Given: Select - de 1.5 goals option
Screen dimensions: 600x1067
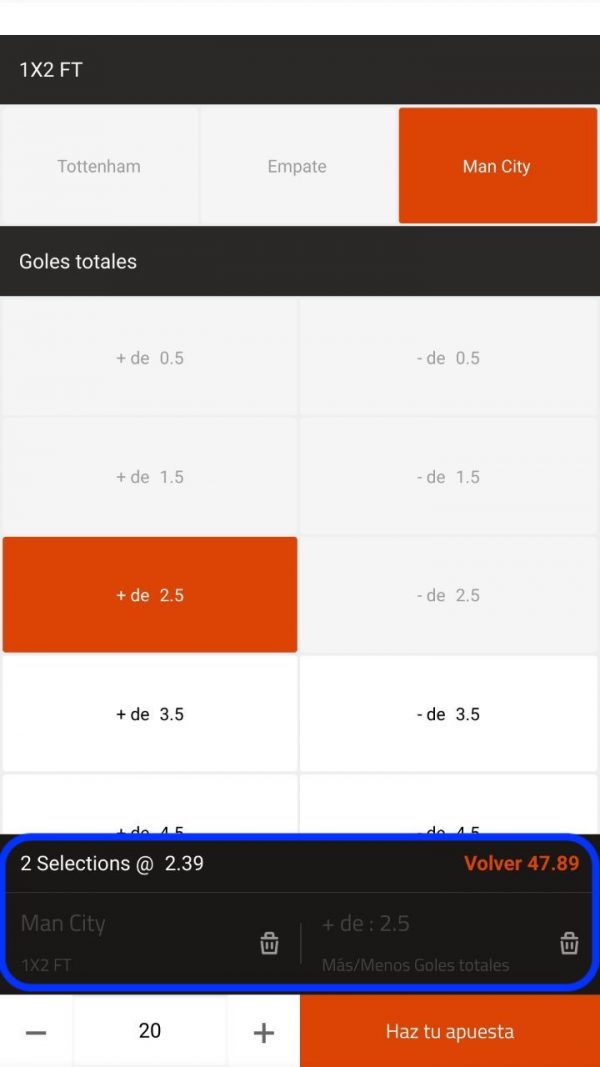Looking at the screenshot, I should tap(449, 476).
